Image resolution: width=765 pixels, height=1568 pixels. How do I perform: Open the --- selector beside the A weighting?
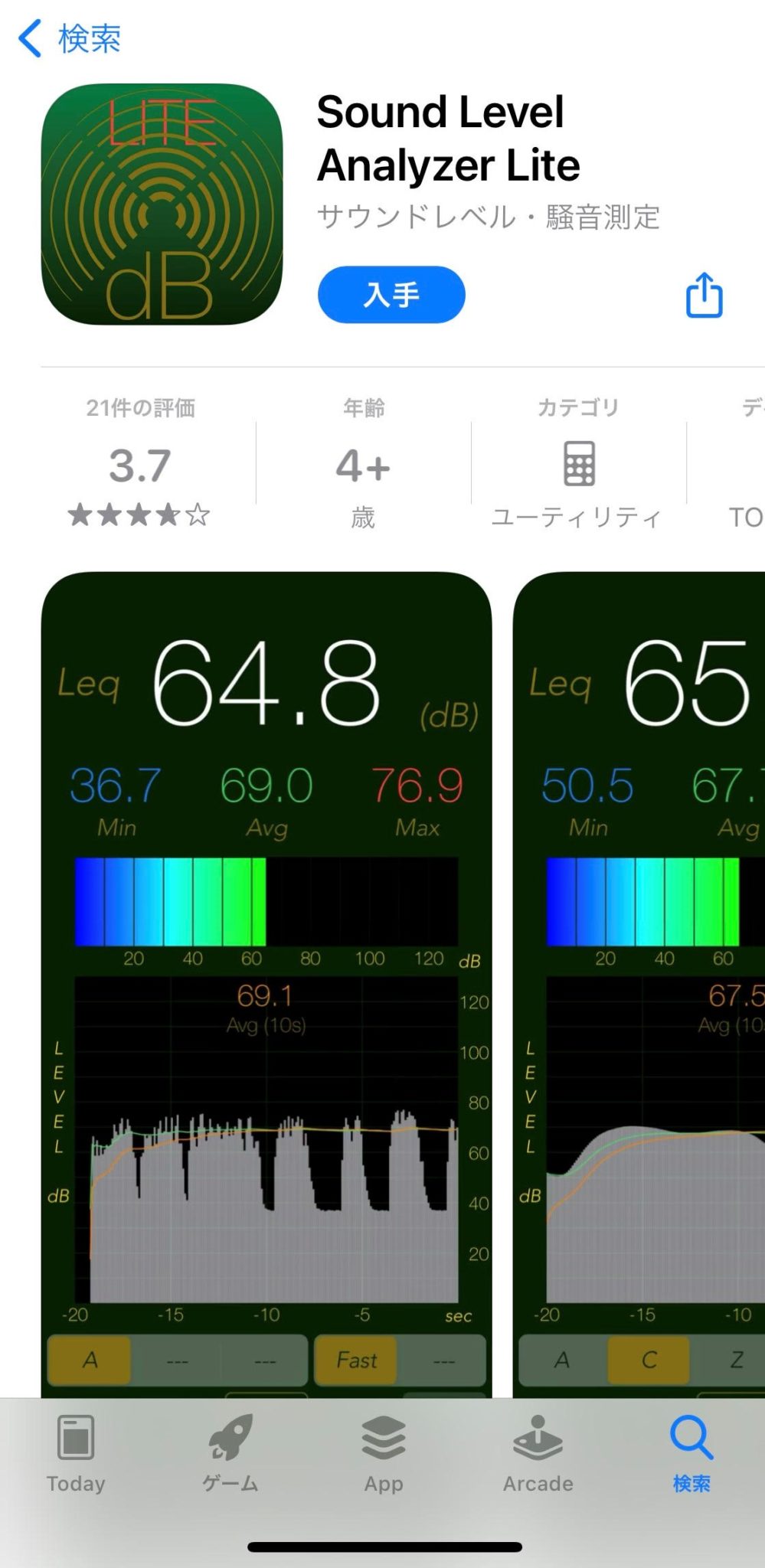point(178,1361)
